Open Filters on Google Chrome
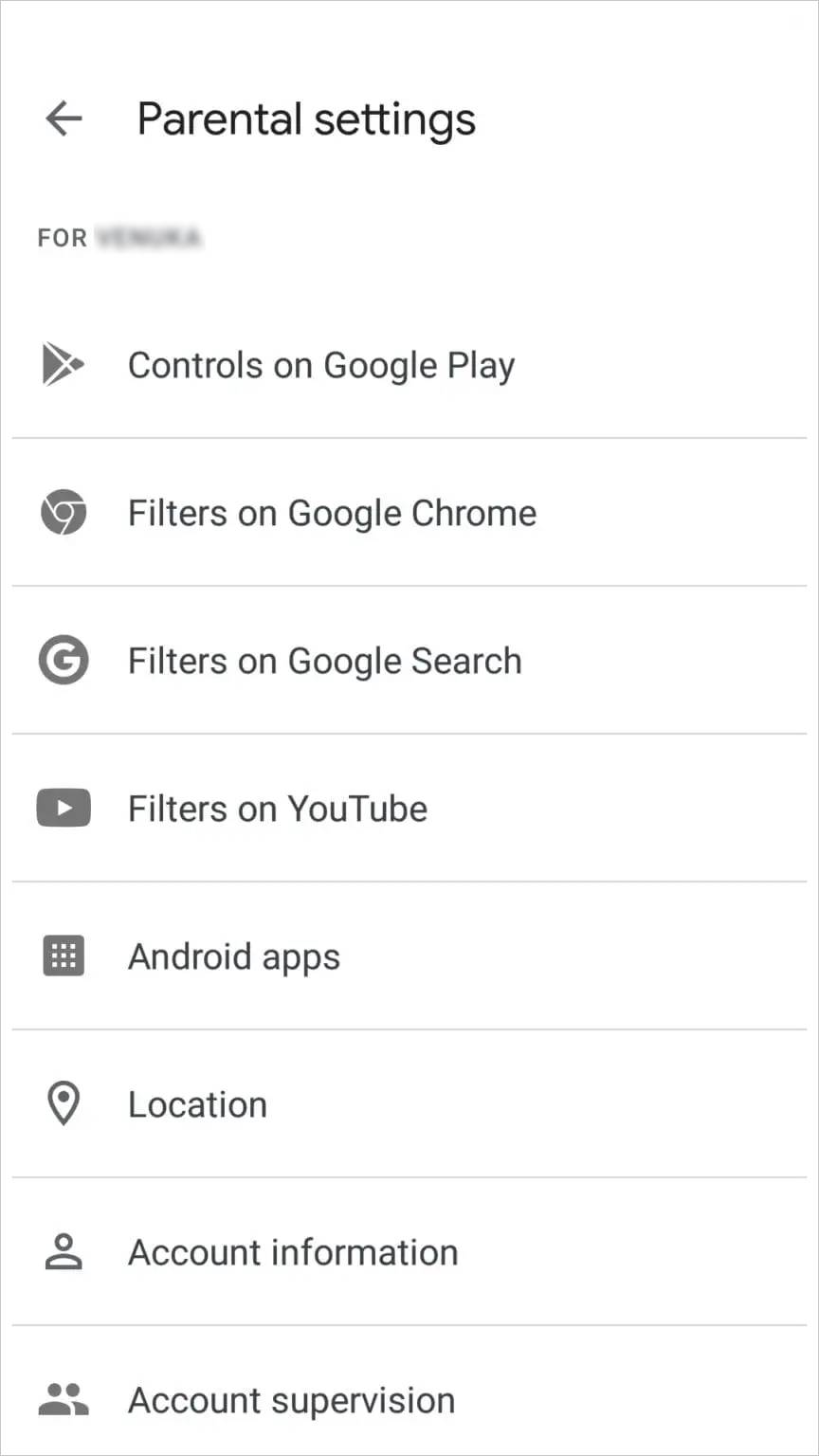Image resolution: width=819 pixels, height=1456 pixels. 332,514
